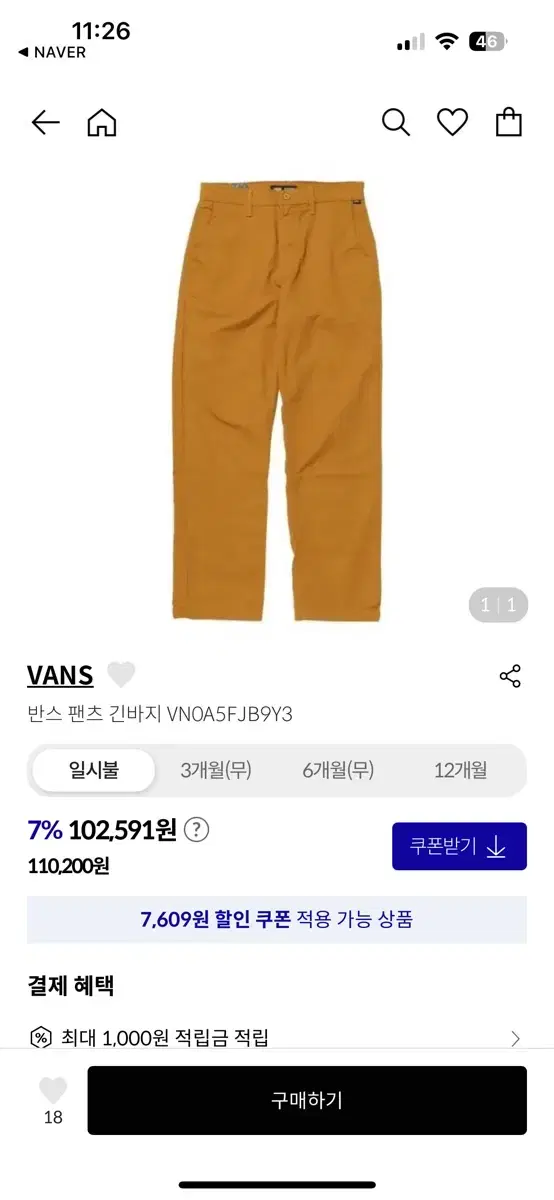The width and height of the screenshot is (554, 1200).
Task: Select the 일시불 payment option
Action: [94, 770]
